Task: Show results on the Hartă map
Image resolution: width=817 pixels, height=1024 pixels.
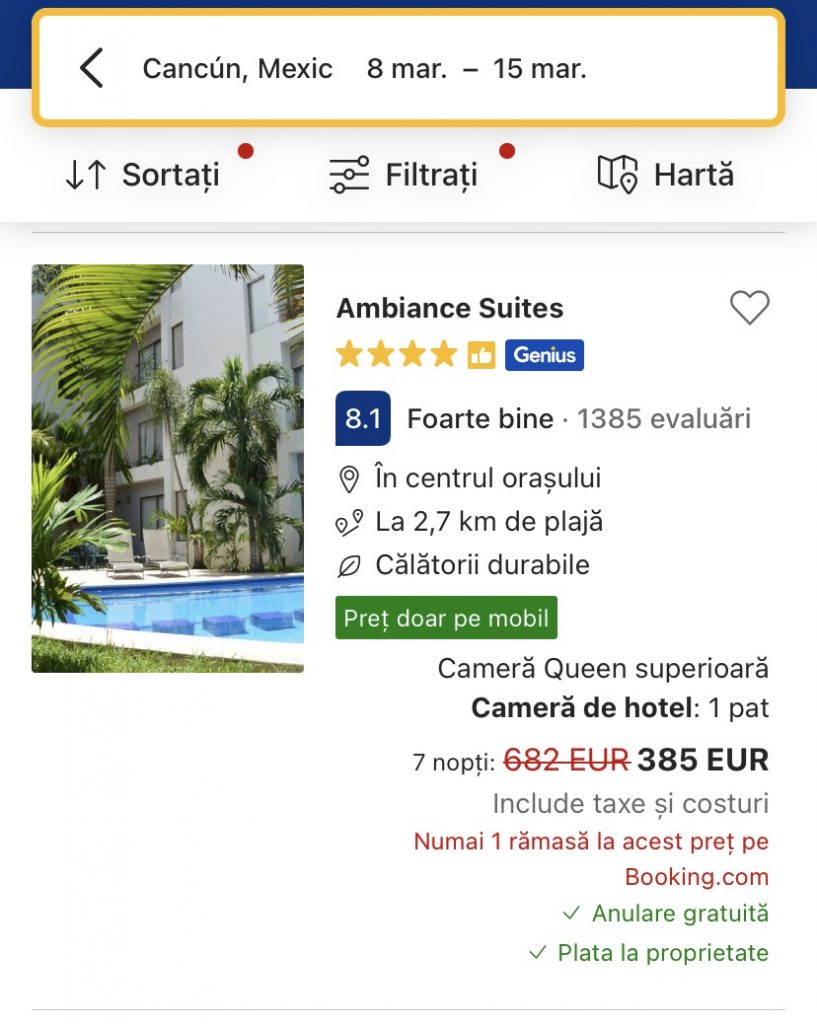Action: [x=666, y=175]
